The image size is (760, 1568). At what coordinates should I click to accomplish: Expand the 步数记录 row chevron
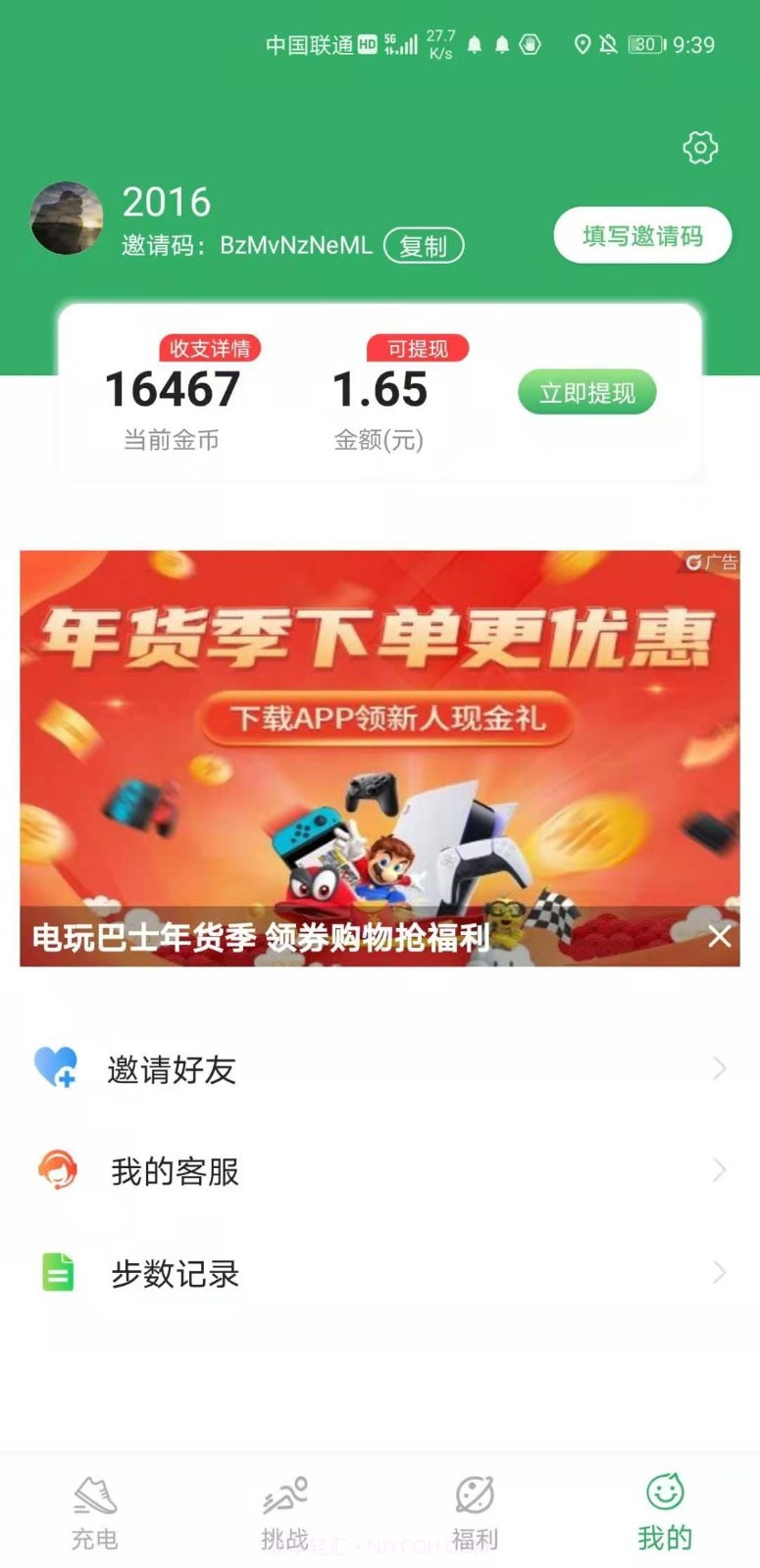pos(719,1271)
